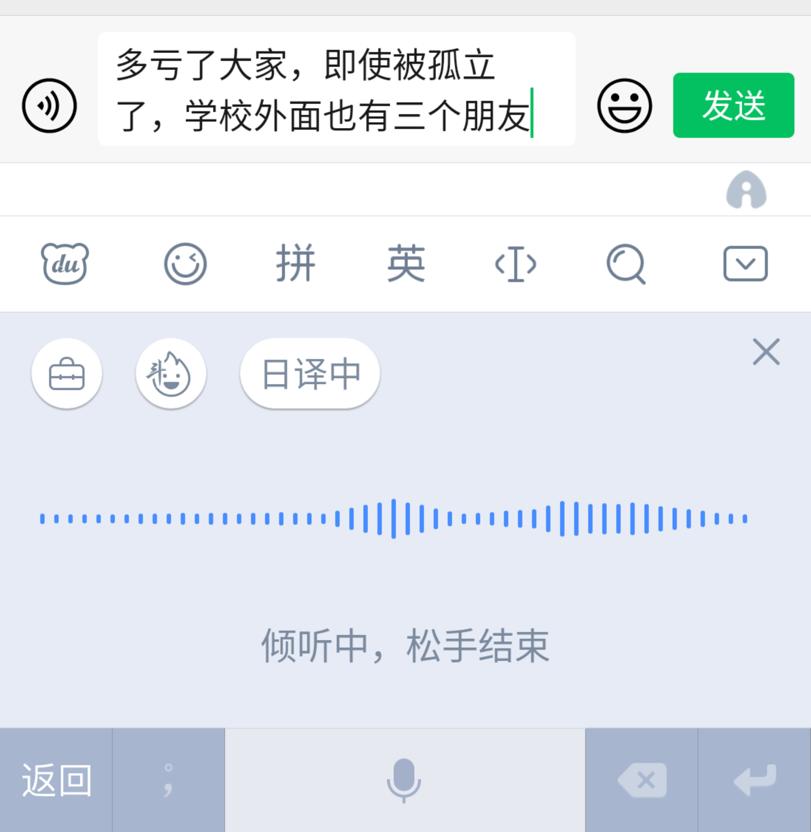Open the cursor editing tool icon

pos(515,263)
